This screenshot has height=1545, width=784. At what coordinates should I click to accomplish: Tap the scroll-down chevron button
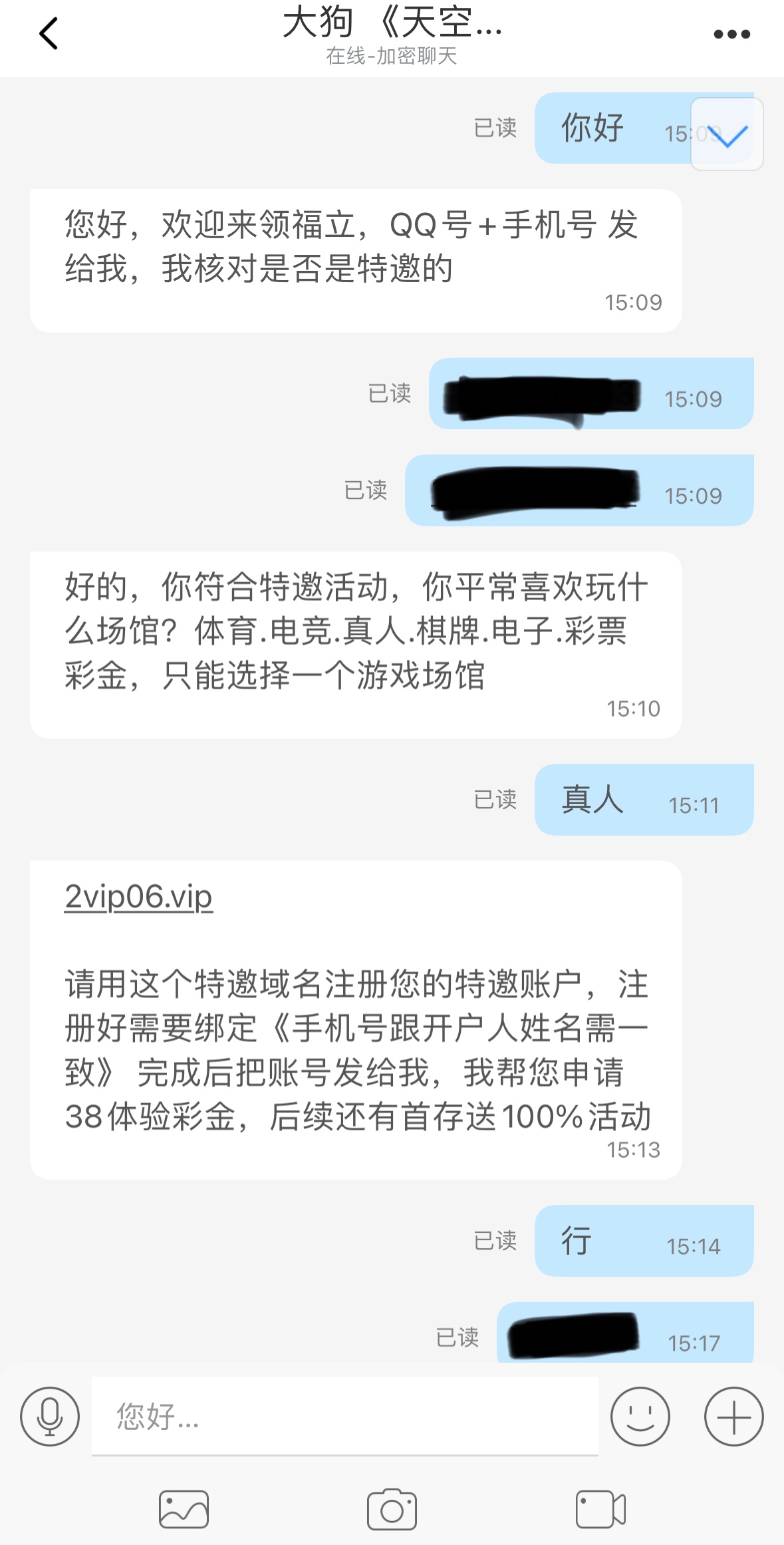(x=727, y=134)
